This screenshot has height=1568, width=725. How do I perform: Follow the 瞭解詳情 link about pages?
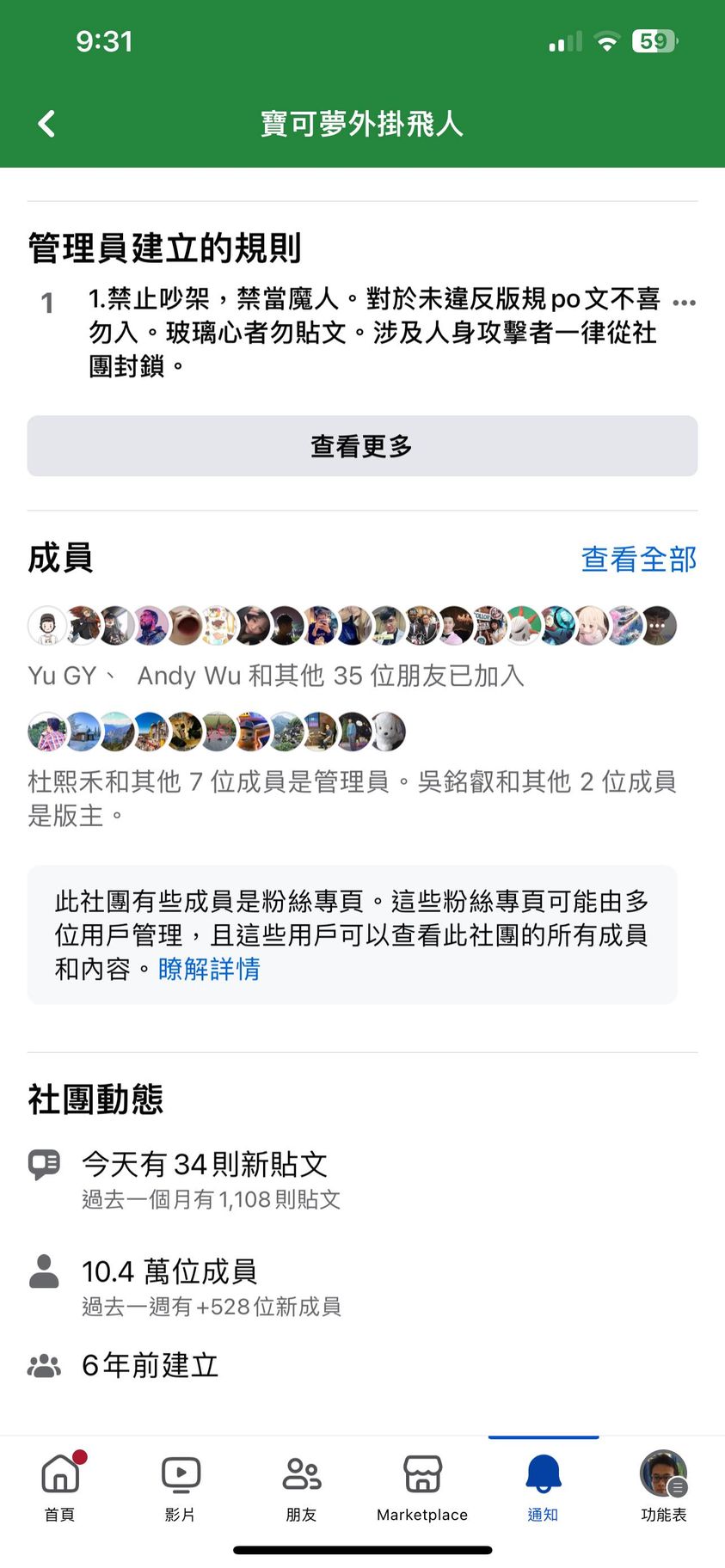pyautogui.click(x=209, y=969)
